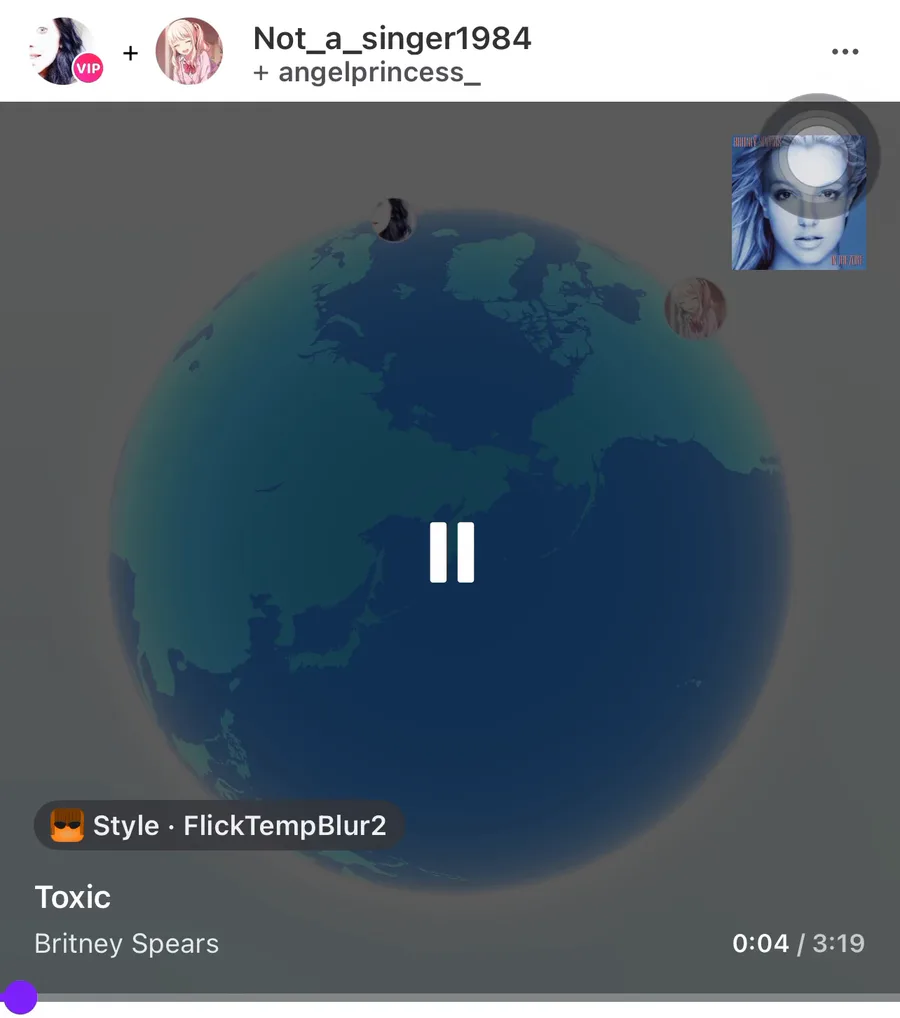
Task: Tap the Style FlickTempBlur2 chip
Action: tap(219, 825)
